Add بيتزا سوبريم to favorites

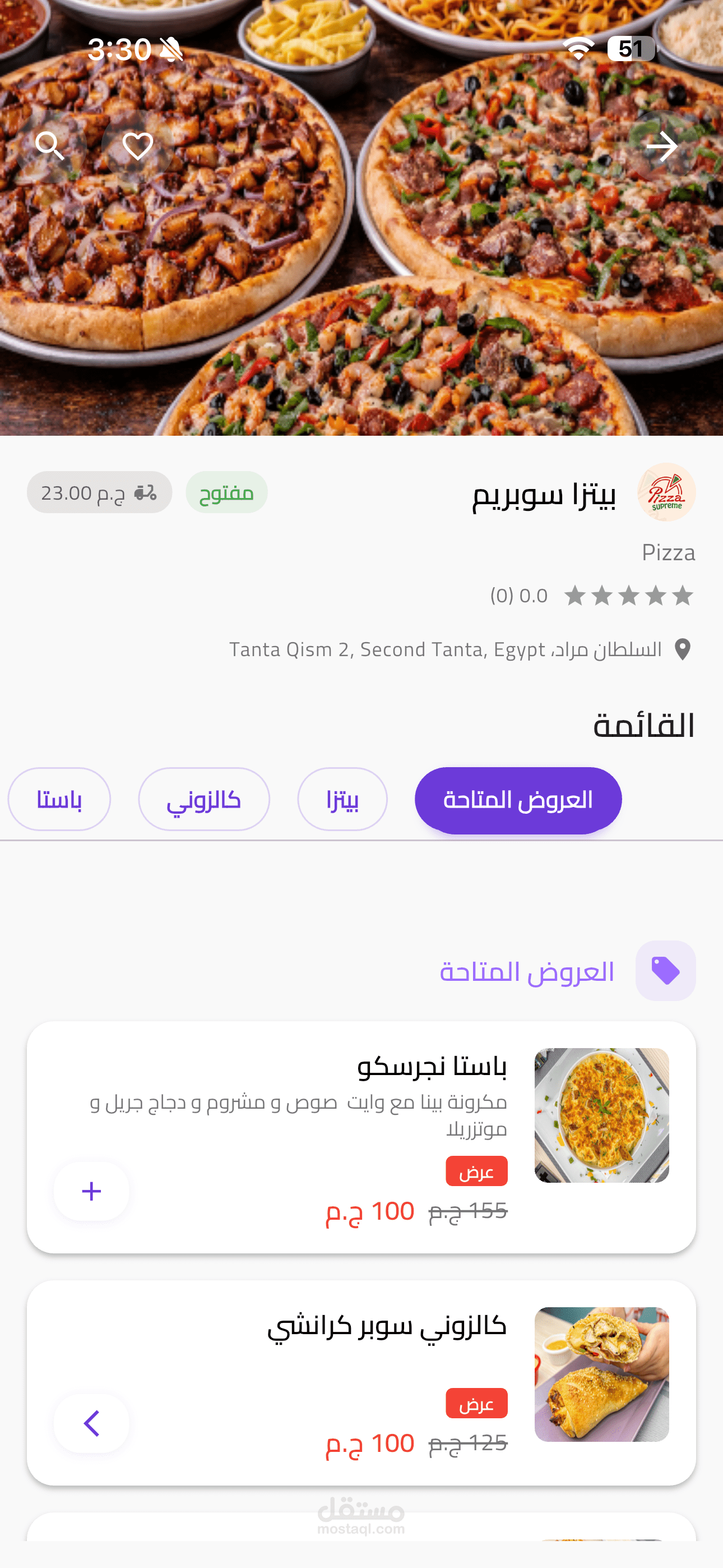(137, 146)
